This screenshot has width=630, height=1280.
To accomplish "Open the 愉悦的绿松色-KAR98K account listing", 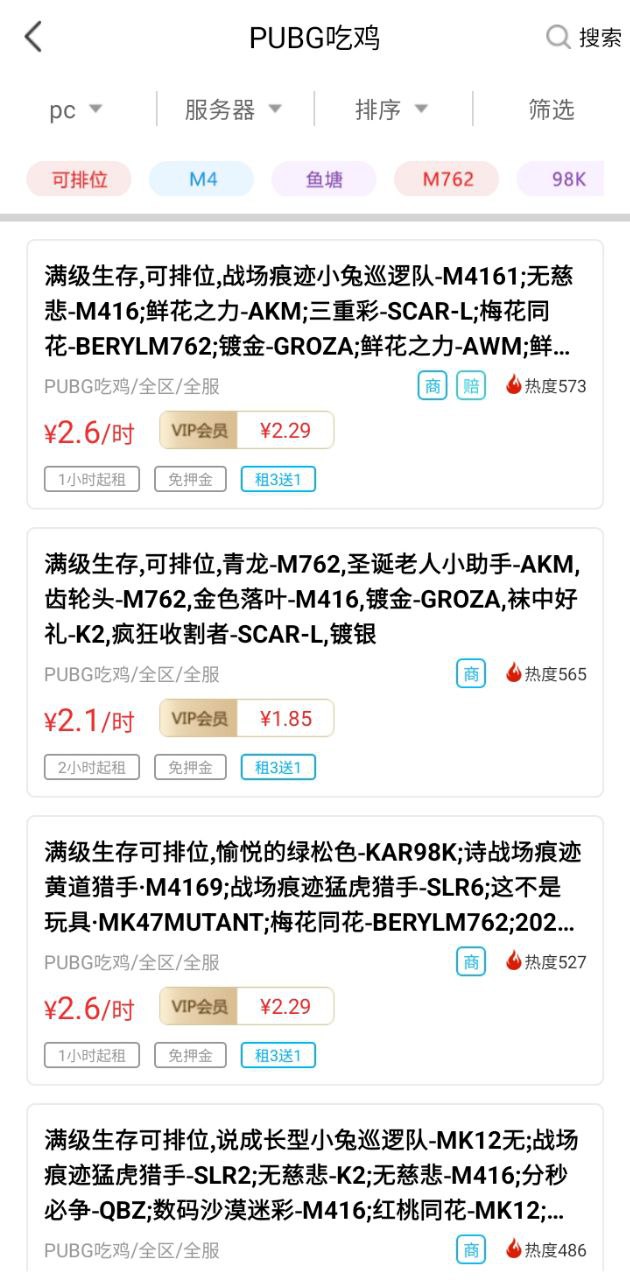I will point(315,950).
